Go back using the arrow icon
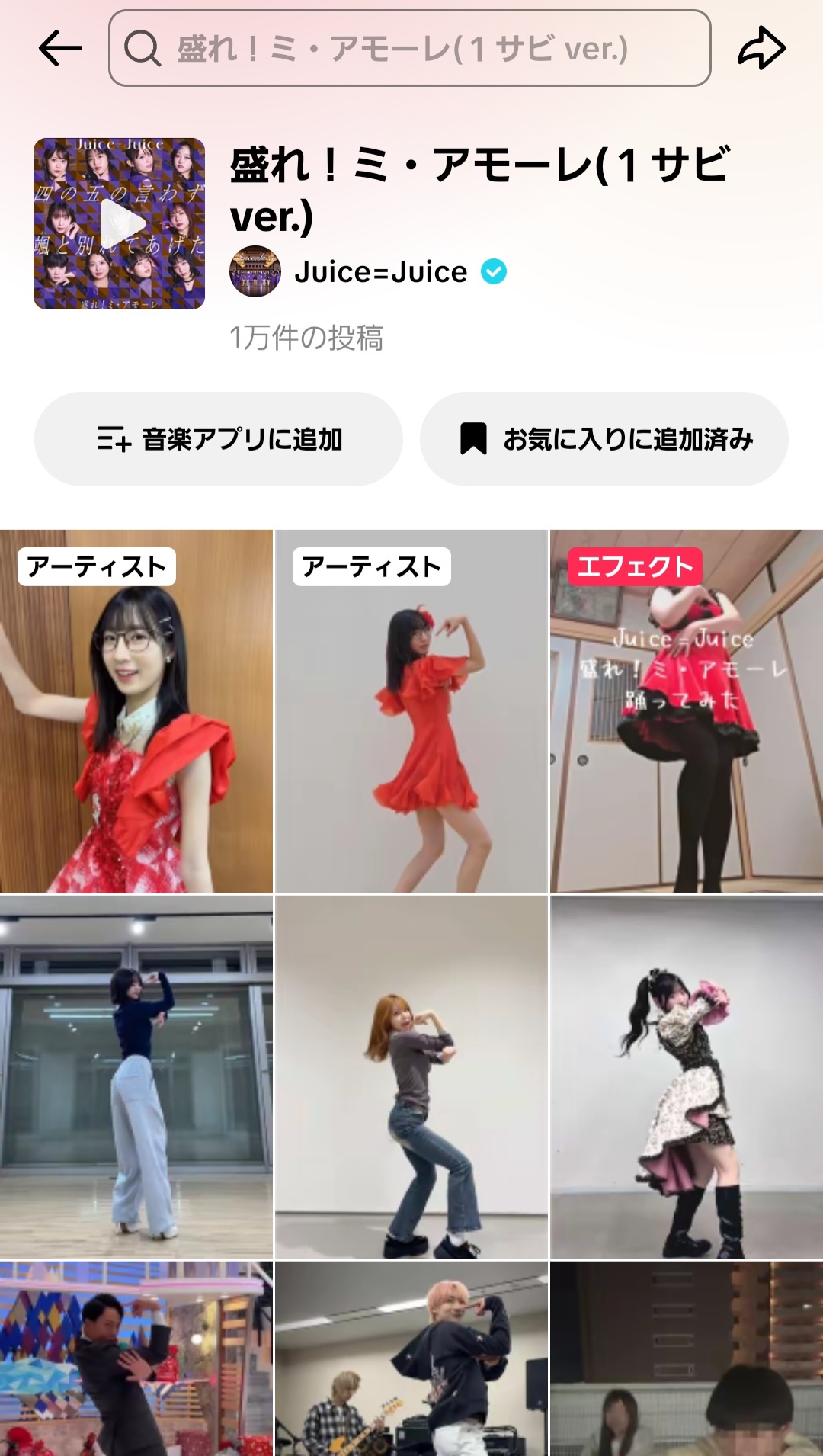Viewport: 823px width, 1456px height. 60,49
